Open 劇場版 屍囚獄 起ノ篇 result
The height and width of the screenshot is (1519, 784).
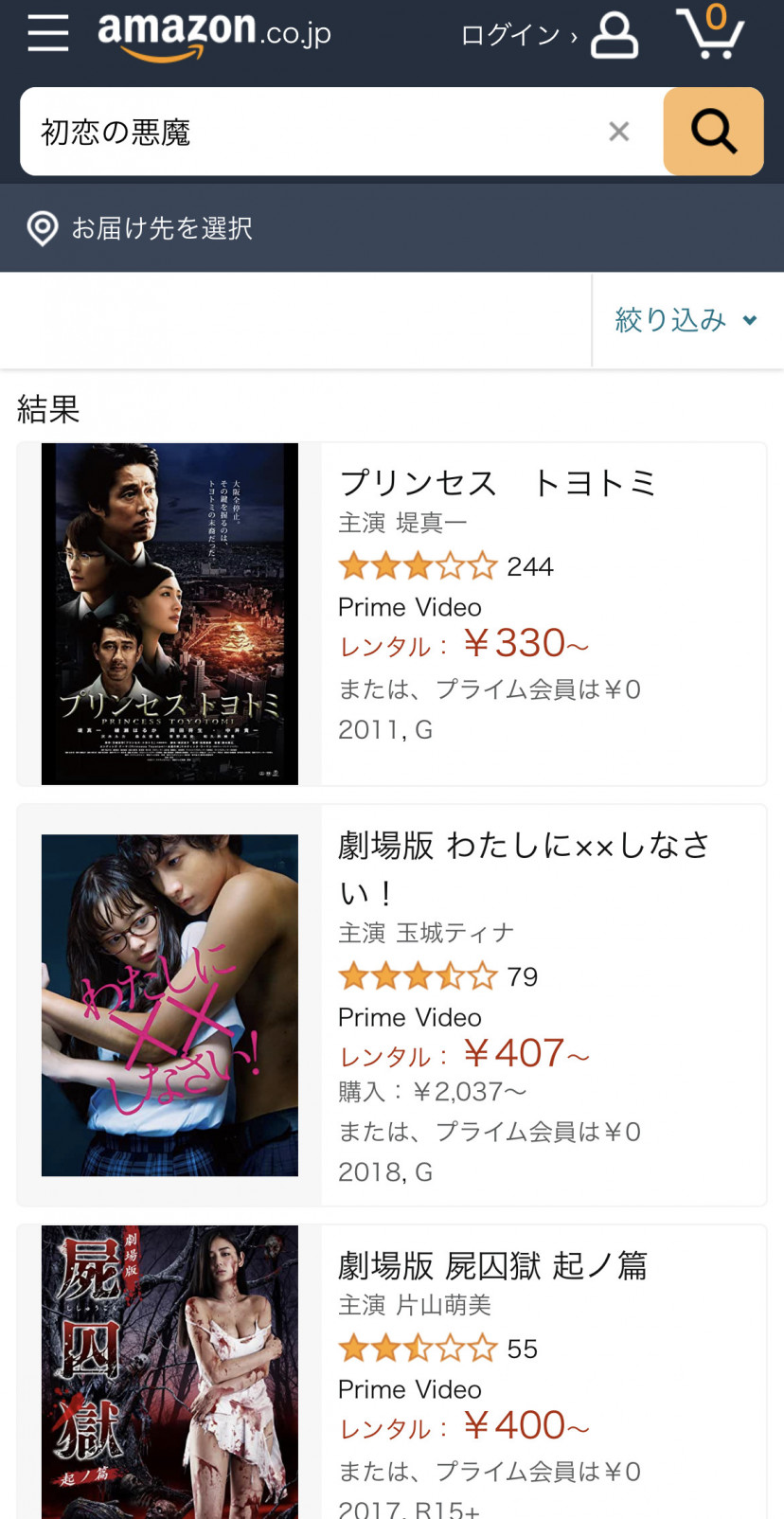(492, 1265)
